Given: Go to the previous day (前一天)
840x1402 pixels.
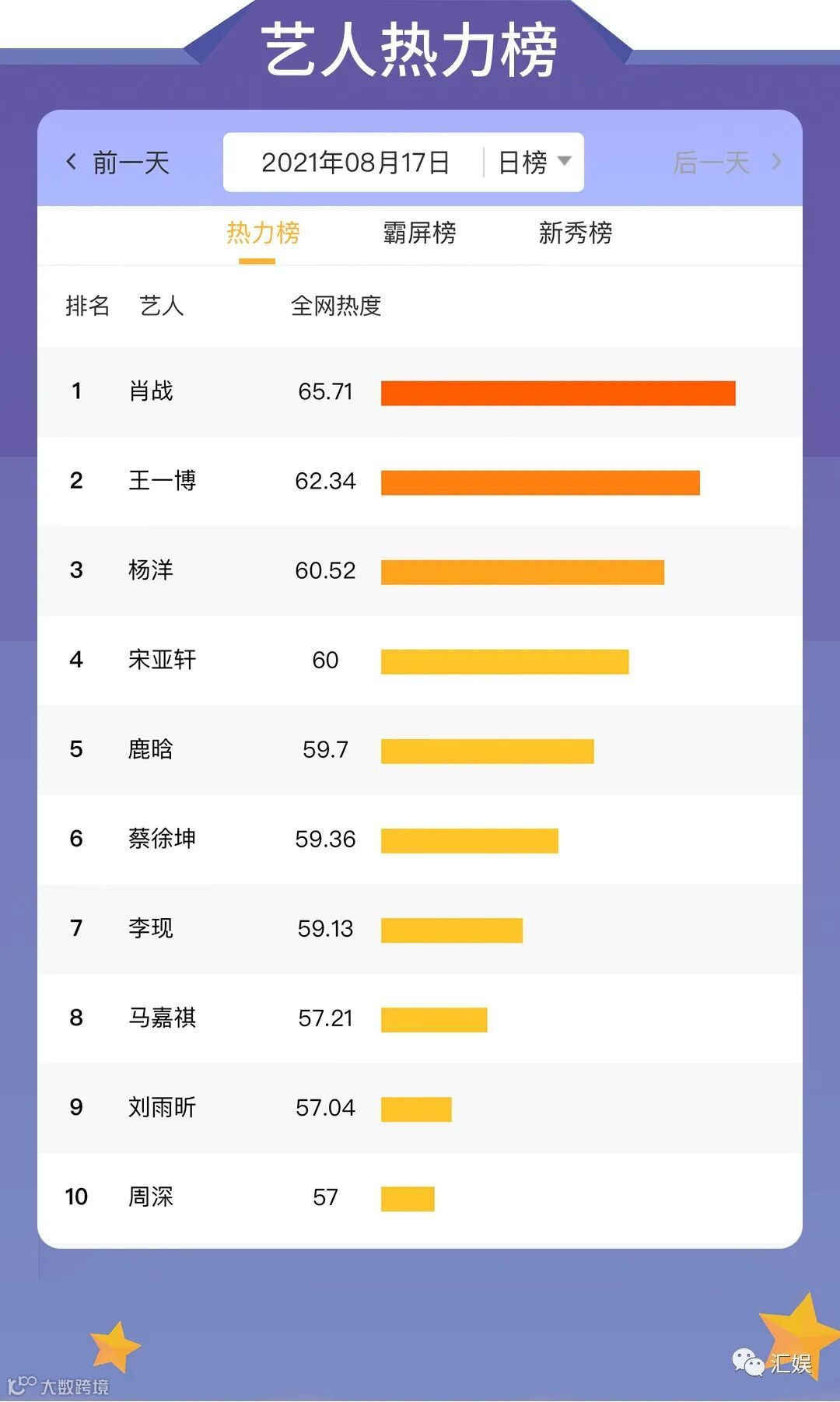Looking at the screenshot, I should (118, 163).
